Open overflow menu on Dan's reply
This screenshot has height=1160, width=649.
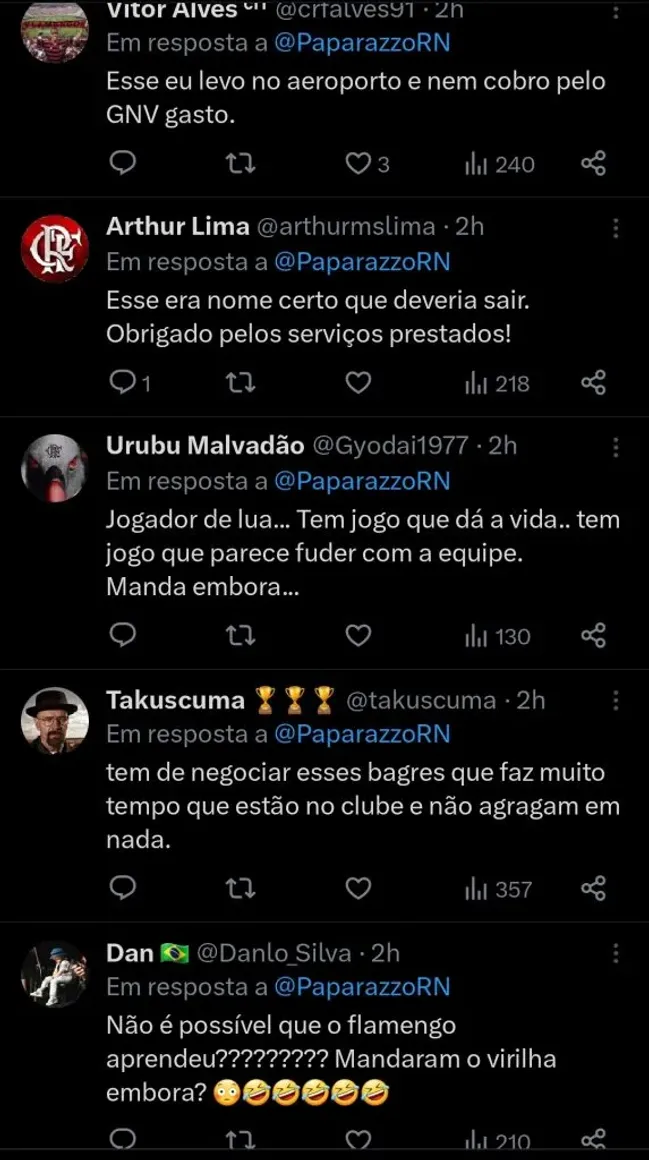[x=615, y=953]
